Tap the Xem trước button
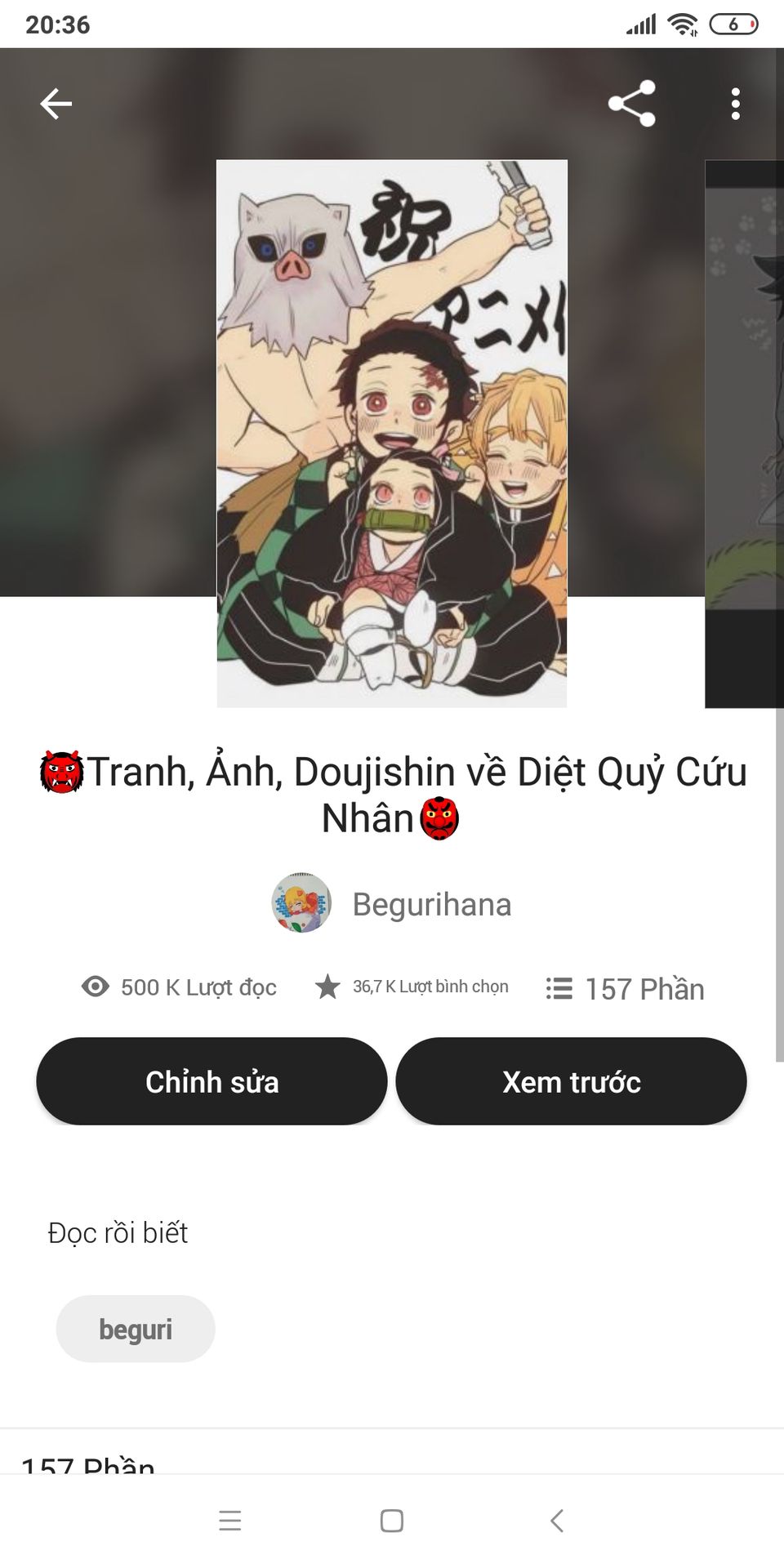Screen dimensions: 784x1568 point(572,1081)
